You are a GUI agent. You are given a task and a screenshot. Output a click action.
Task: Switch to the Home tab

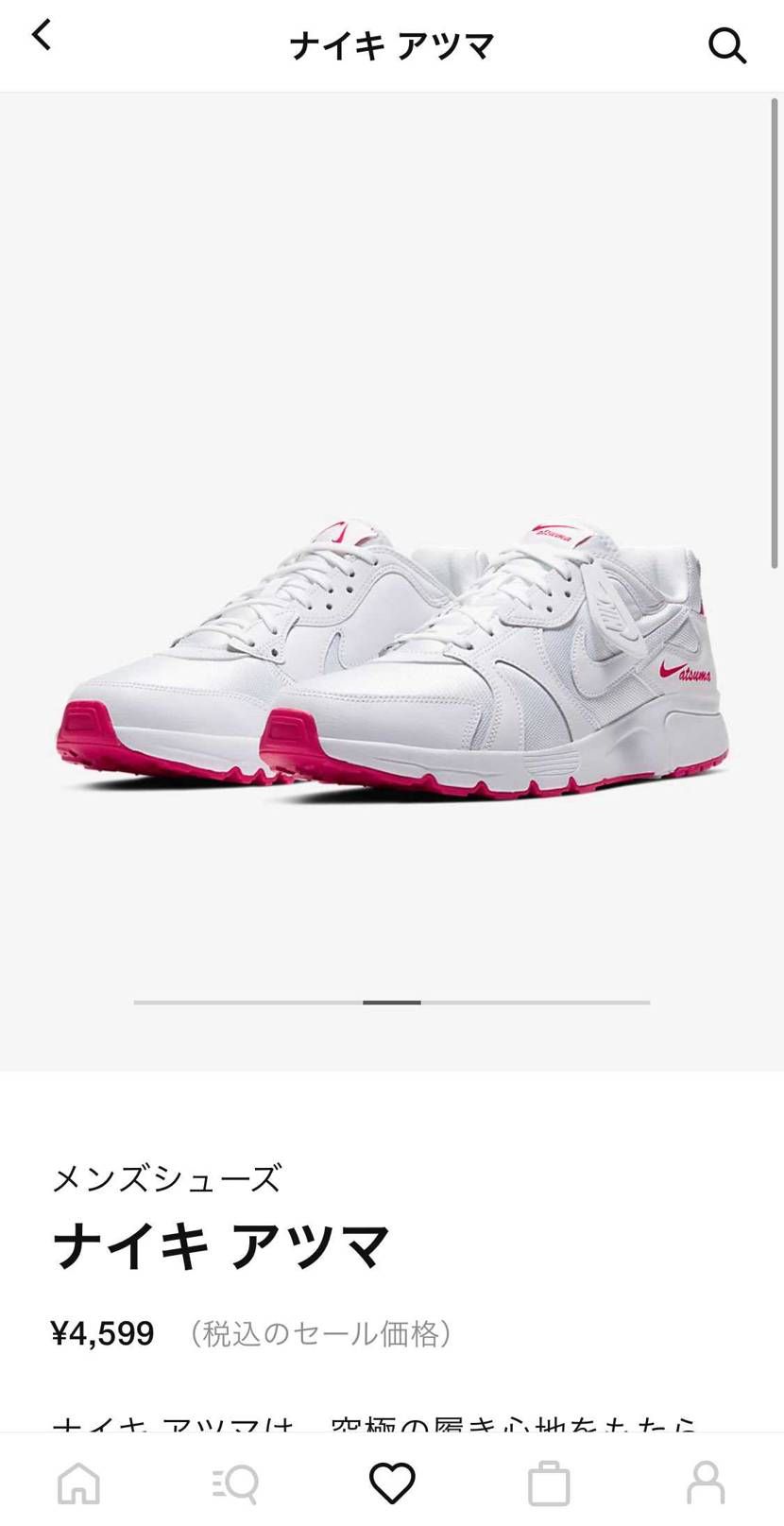[78, 1483]
